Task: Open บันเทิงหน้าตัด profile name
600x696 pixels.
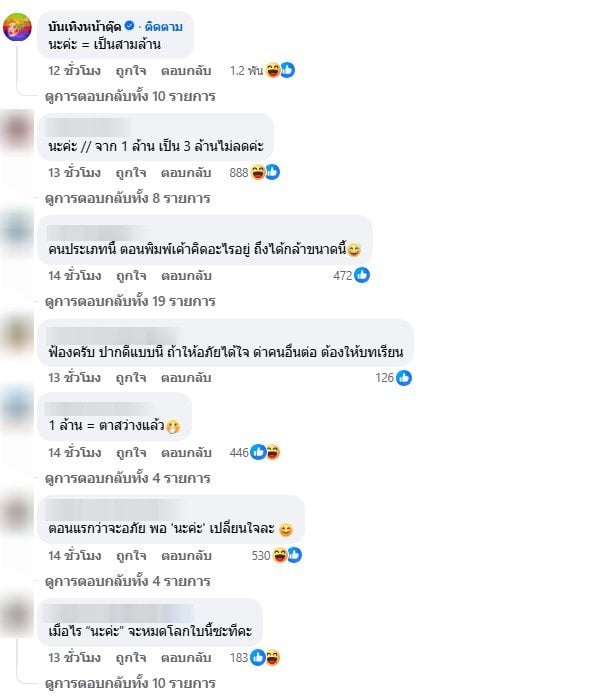Action: pyautogui.click(x=84, y=26)
